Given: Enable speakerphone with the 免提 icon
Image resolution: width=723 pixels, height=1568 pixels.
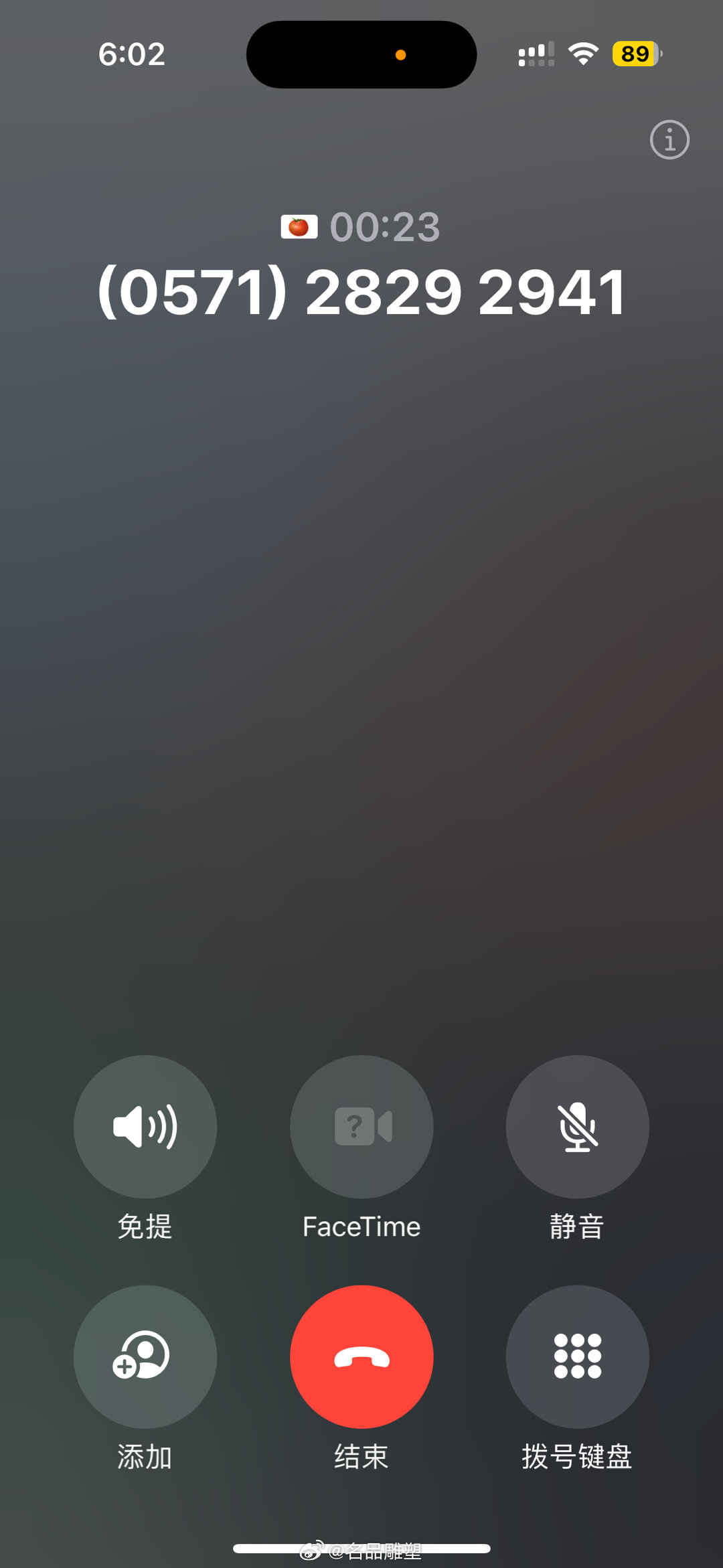Looking at the screenshot, I should [x=146, y=1127].
